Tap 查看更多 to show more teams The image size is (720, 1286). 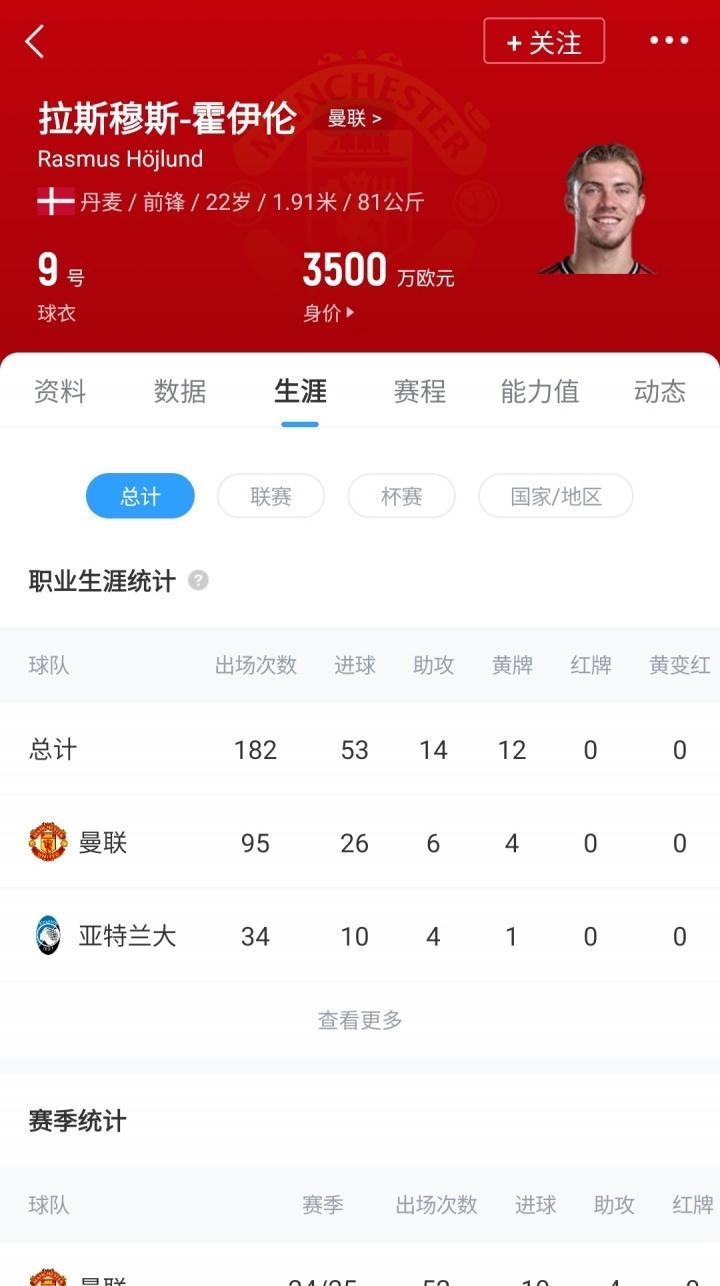click(x=360, y=1020)
